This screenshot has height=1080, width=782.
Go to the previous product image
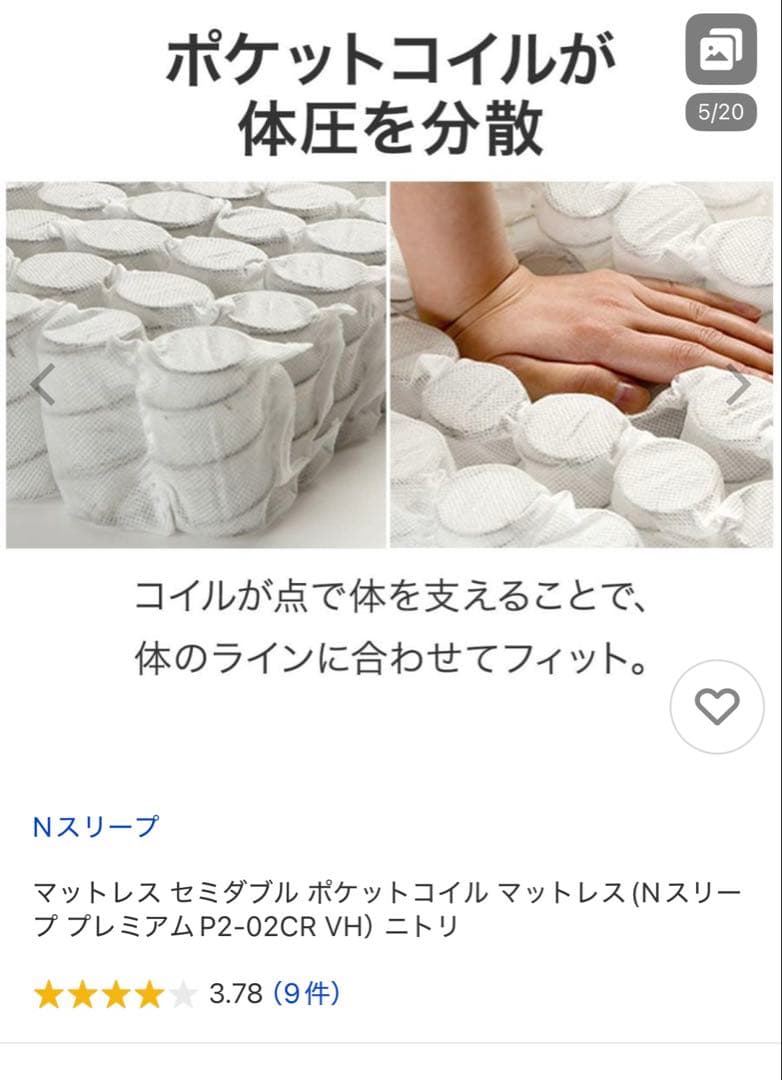pos(43,385)
